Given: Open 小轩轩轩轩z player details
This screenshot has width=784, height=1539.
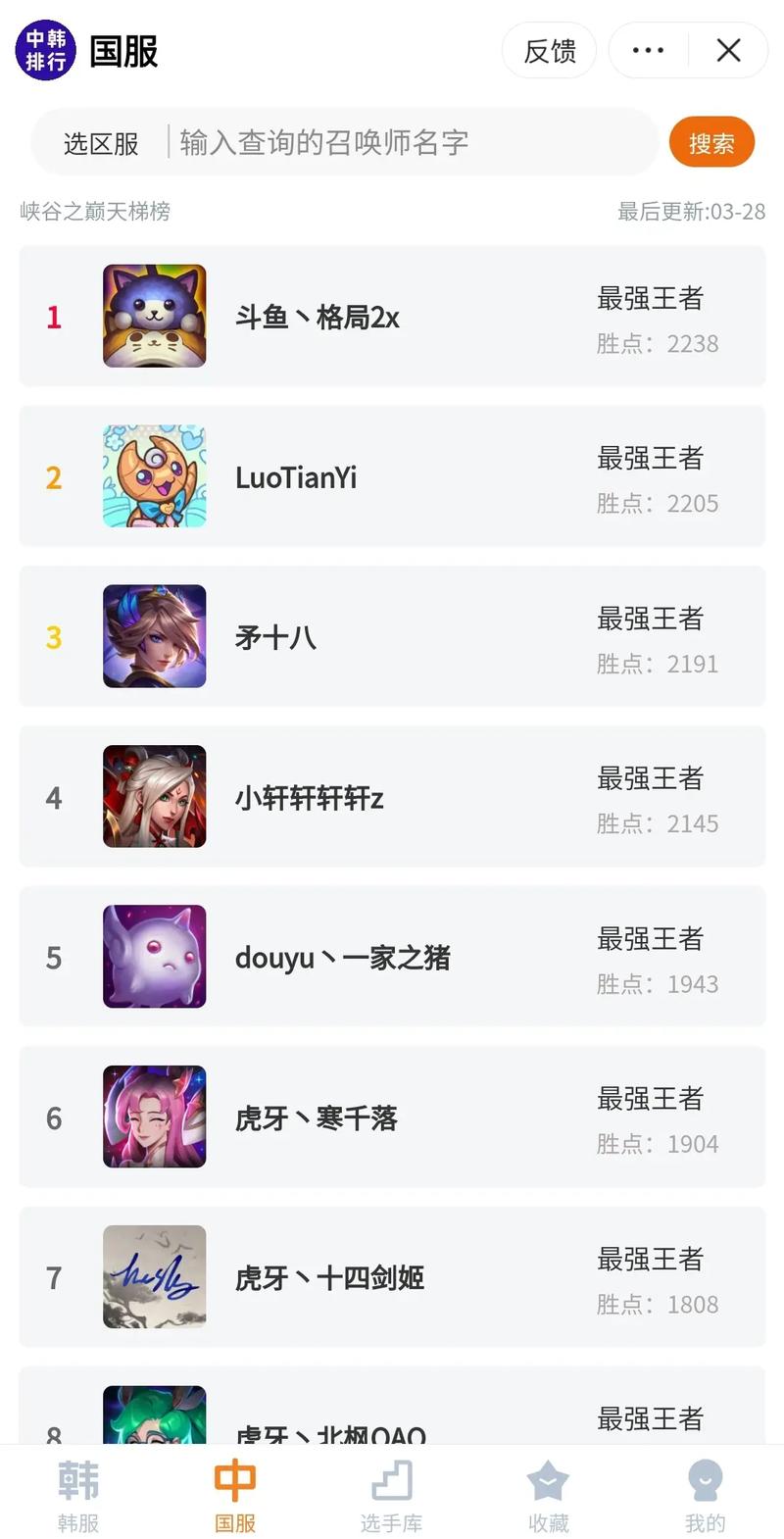Looking at the screenshot, I should click(x=392, y=797).
